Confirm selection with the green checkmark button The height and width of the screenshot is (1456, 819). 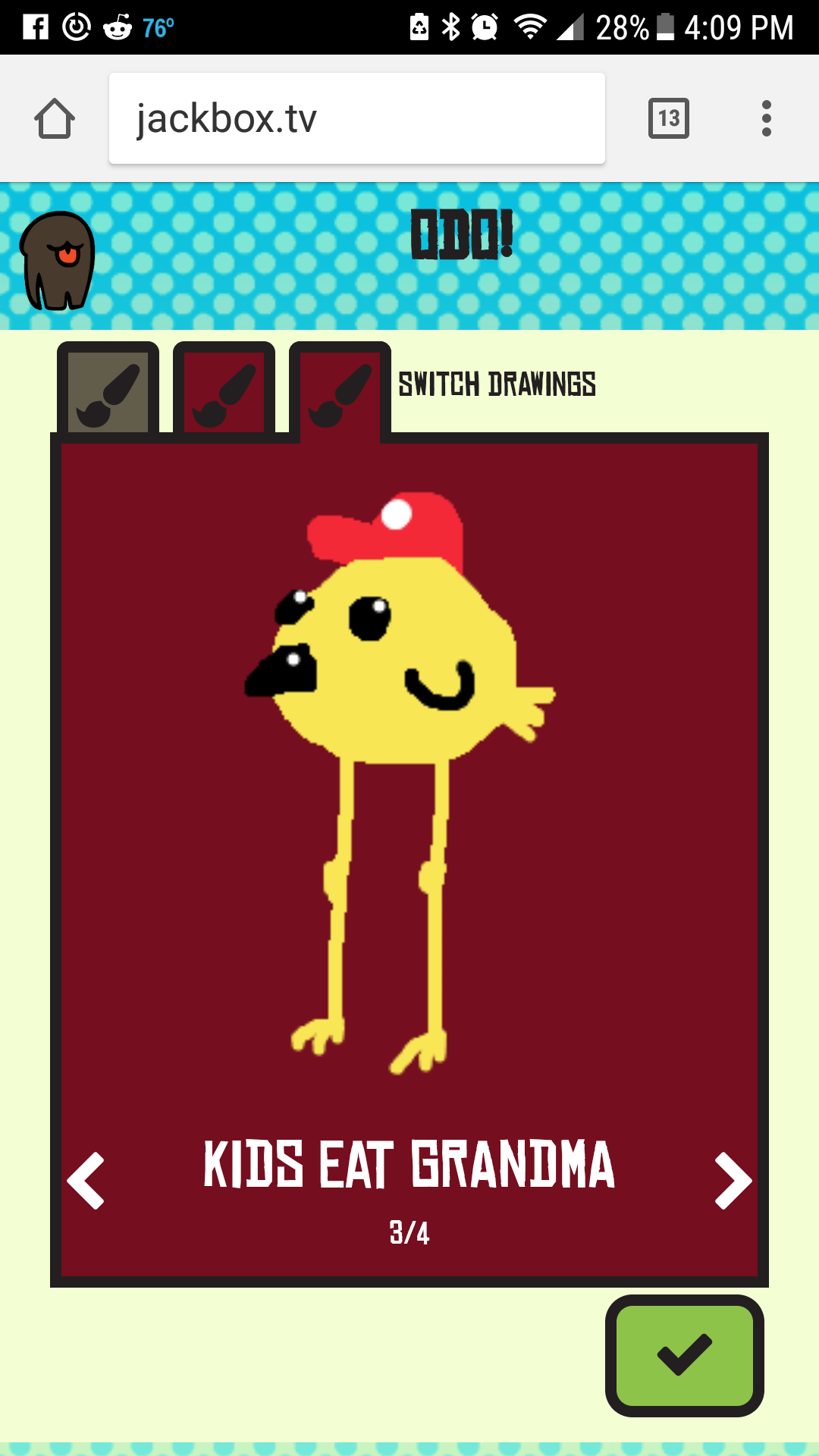coord(684,1355)
